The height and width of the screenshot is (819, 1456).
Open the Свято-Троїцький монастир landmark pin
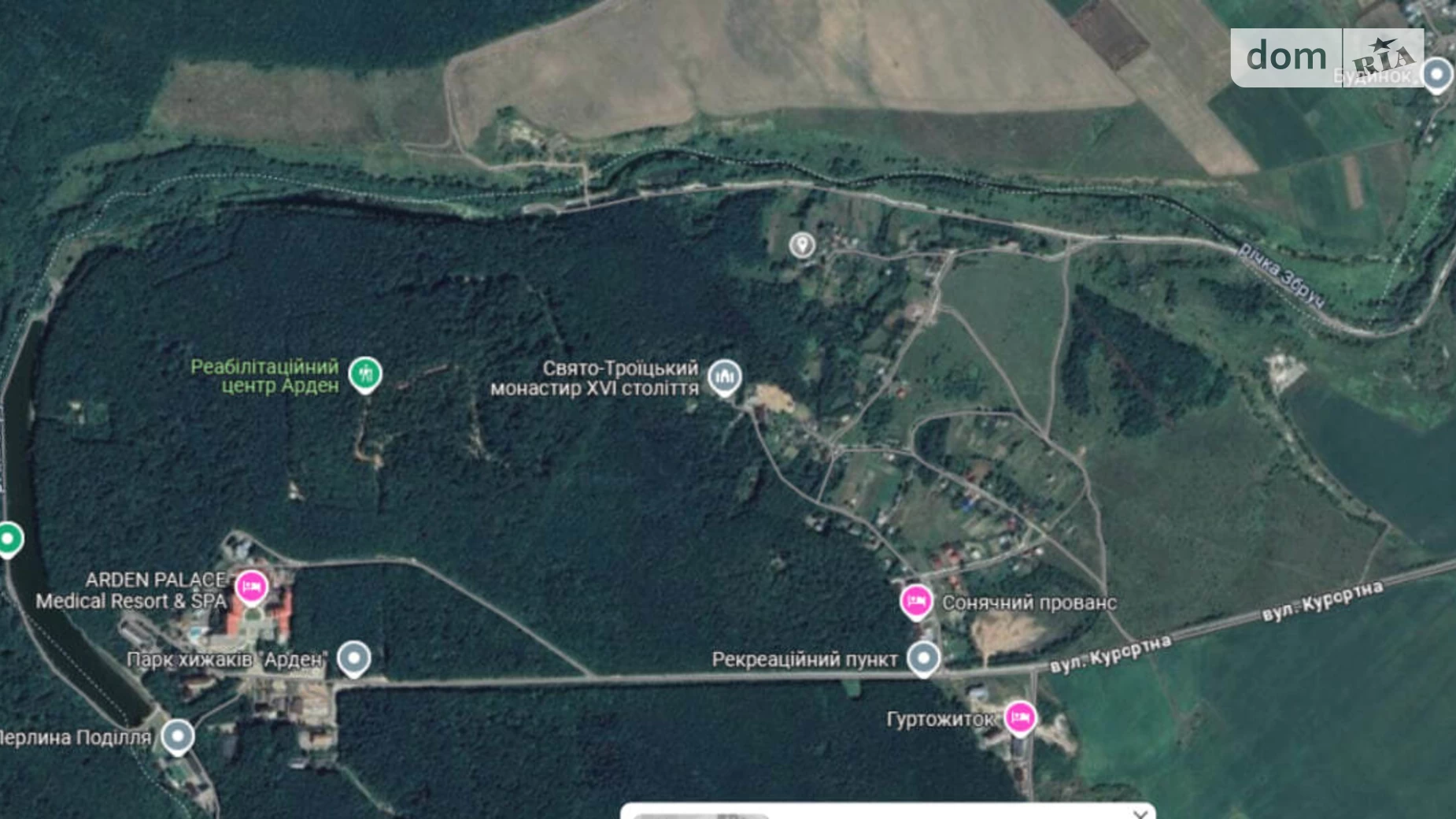pos(724,376)
